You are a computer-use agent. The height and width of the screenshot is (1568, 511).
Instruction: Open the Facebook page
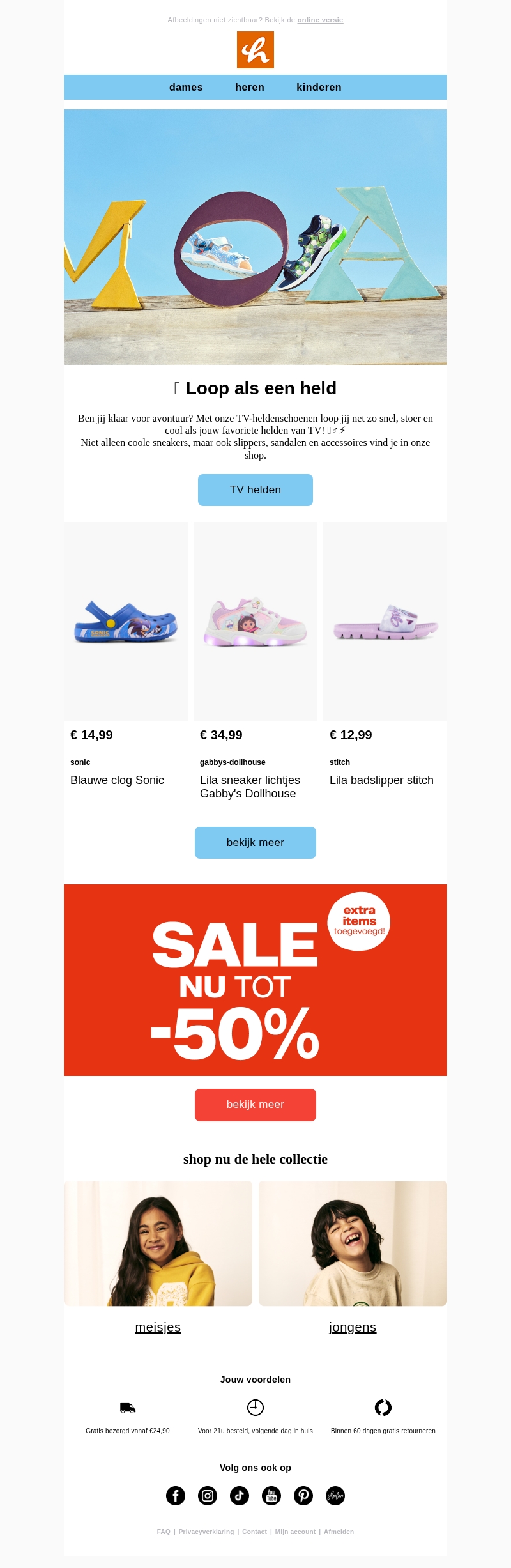(176, 1496)
